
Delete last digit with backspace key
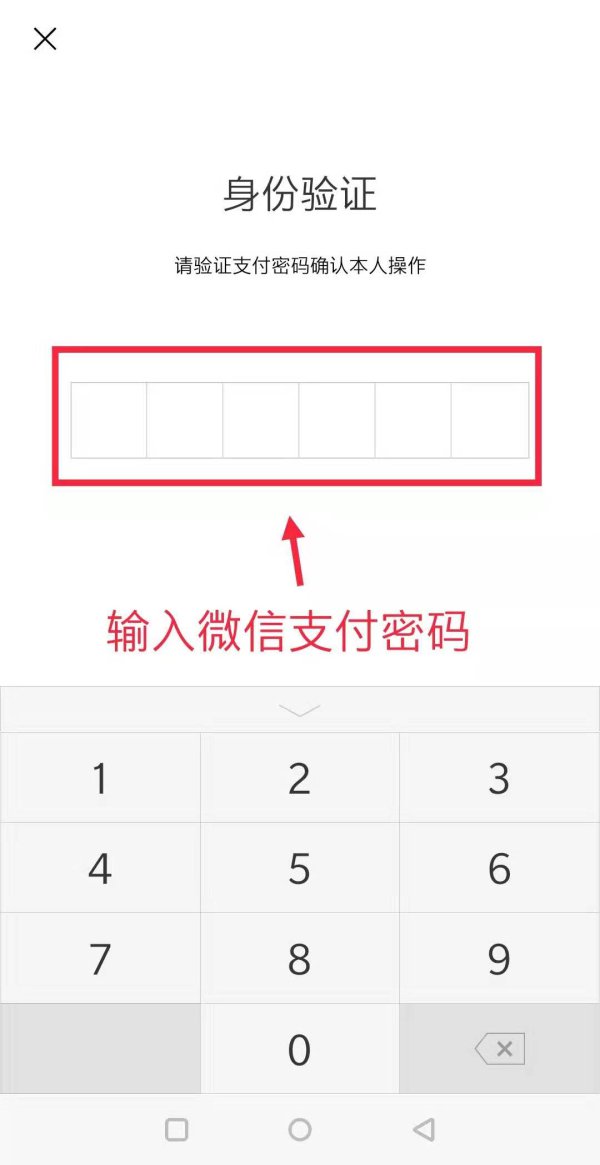(499, 1049)
